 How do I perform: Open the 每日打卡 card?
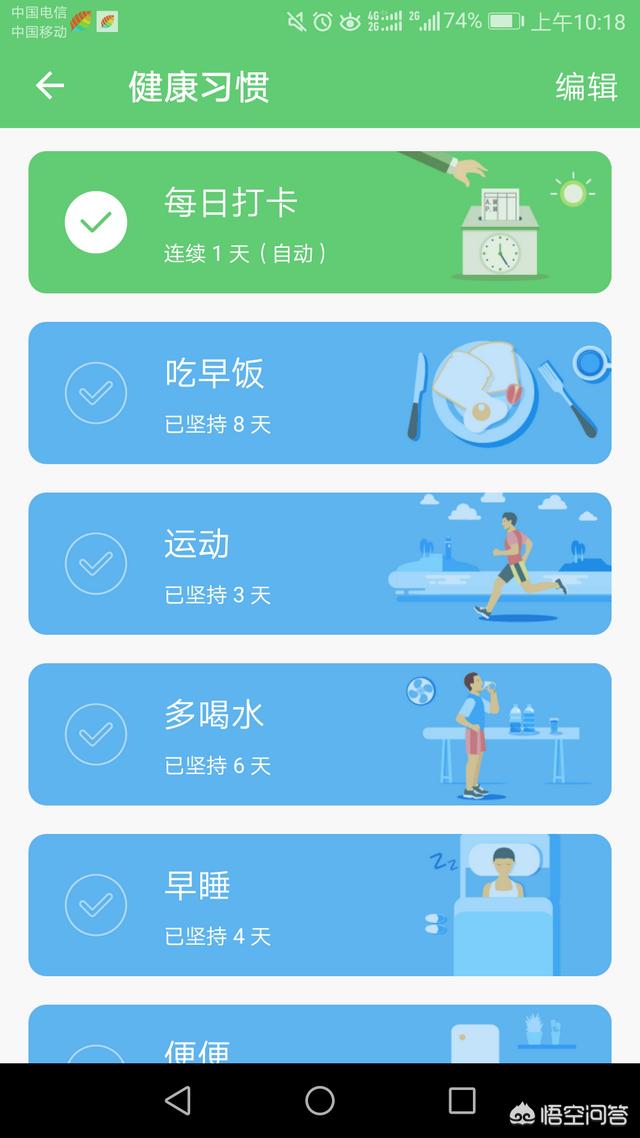[320, 222]
